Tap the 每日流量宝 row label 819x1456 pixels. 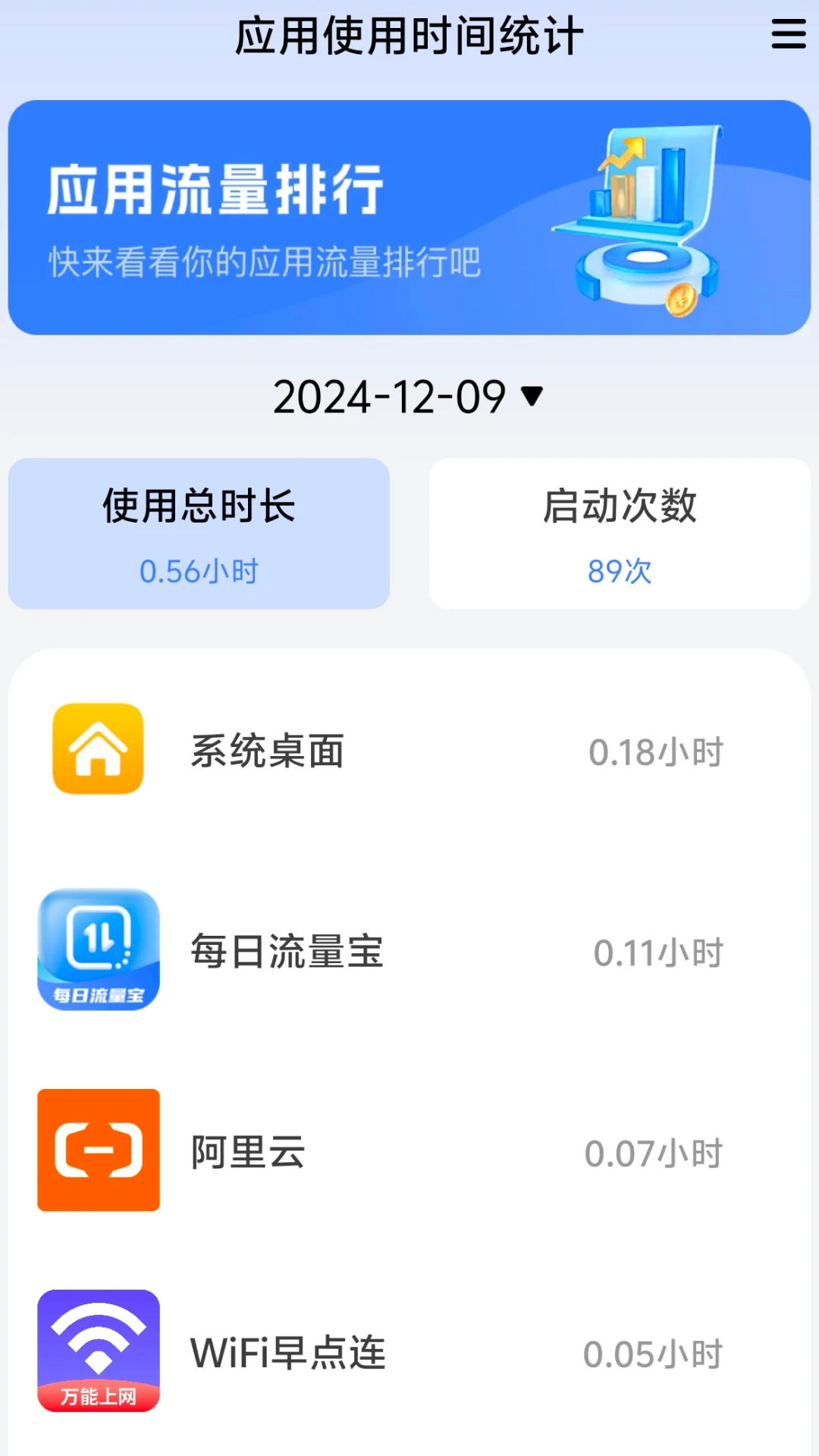point(286,954)
